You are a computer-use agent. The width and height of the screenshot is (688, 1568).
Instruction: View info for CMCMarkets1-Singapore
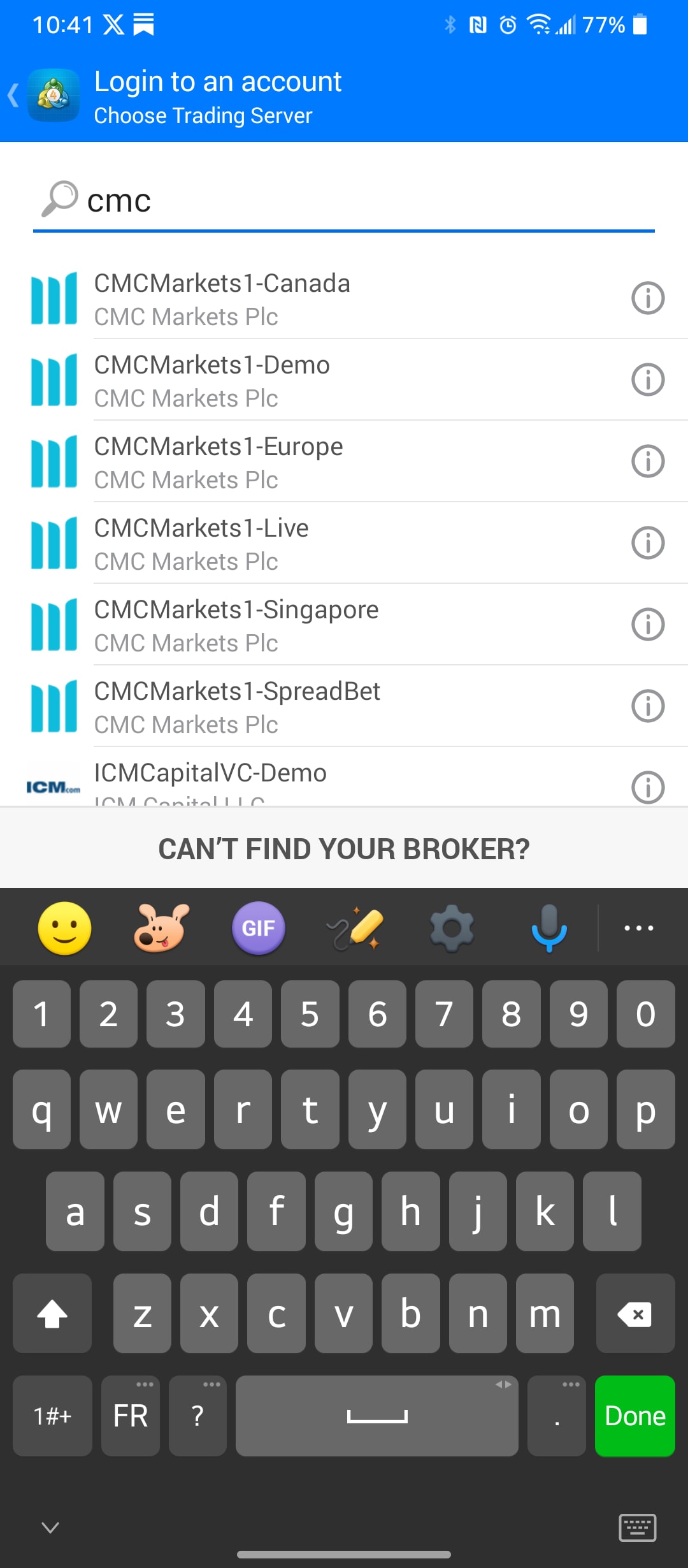coord(648,625)
